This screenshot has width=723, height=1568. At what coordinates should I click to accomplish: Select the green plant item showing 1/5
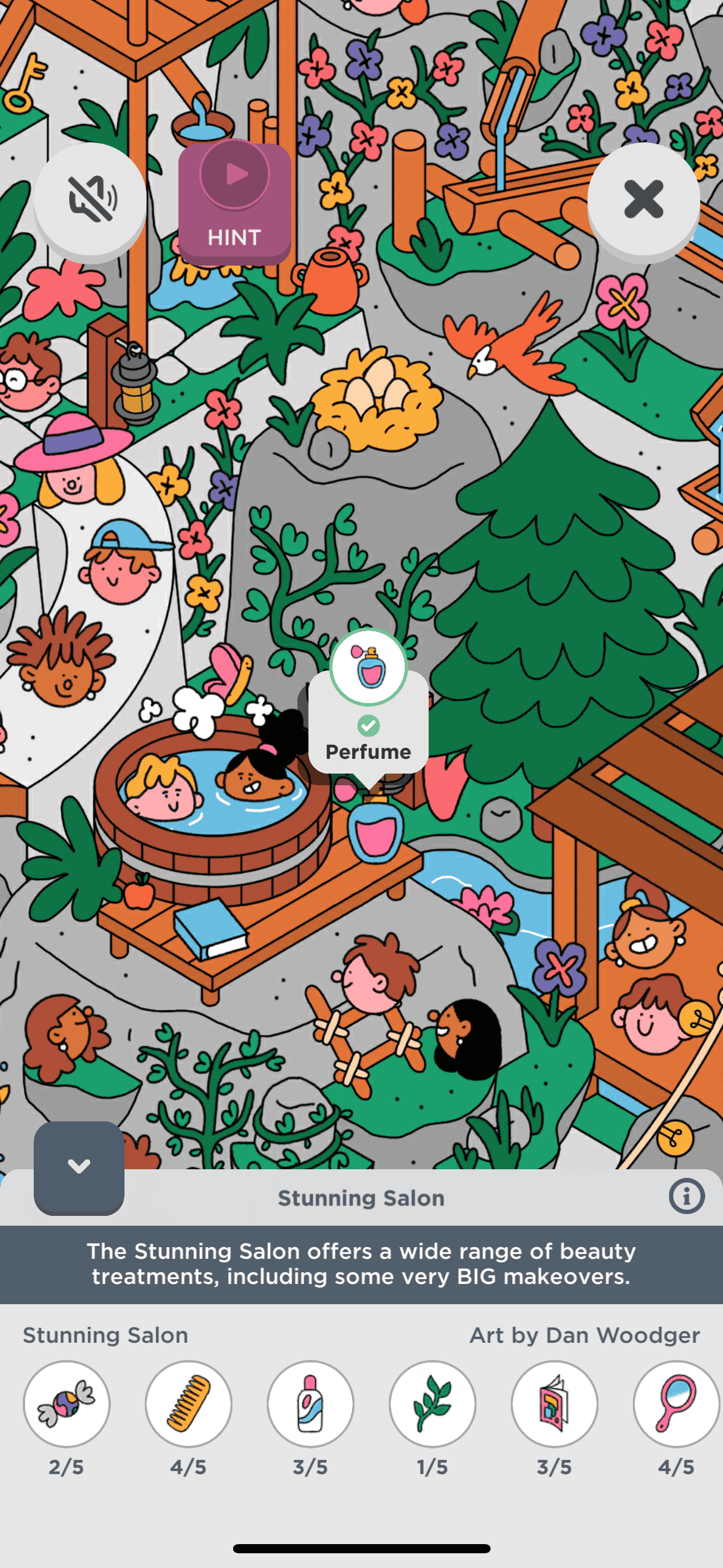[432, 1404]
